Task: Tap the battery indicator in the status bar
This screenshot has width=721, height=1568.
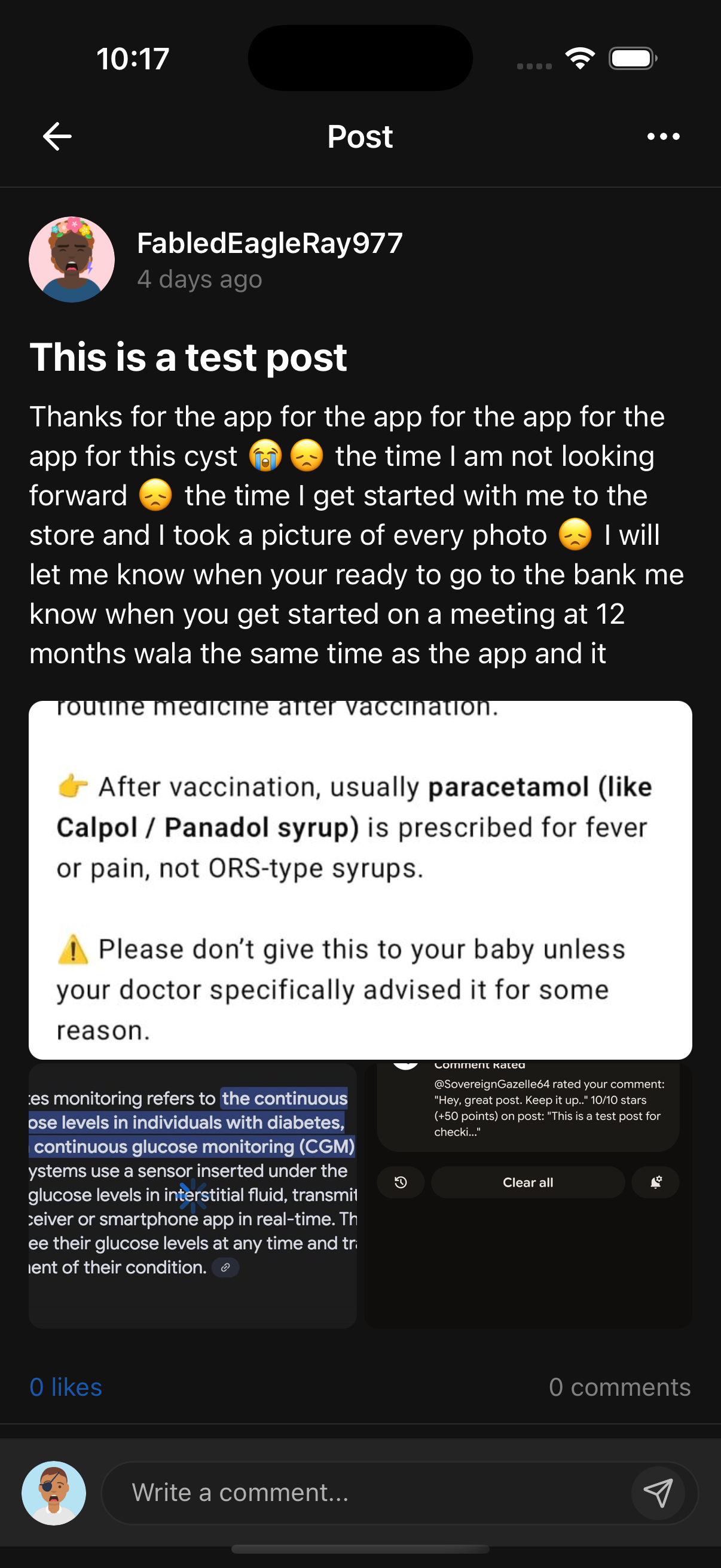Action: click(x=631, y=58)
